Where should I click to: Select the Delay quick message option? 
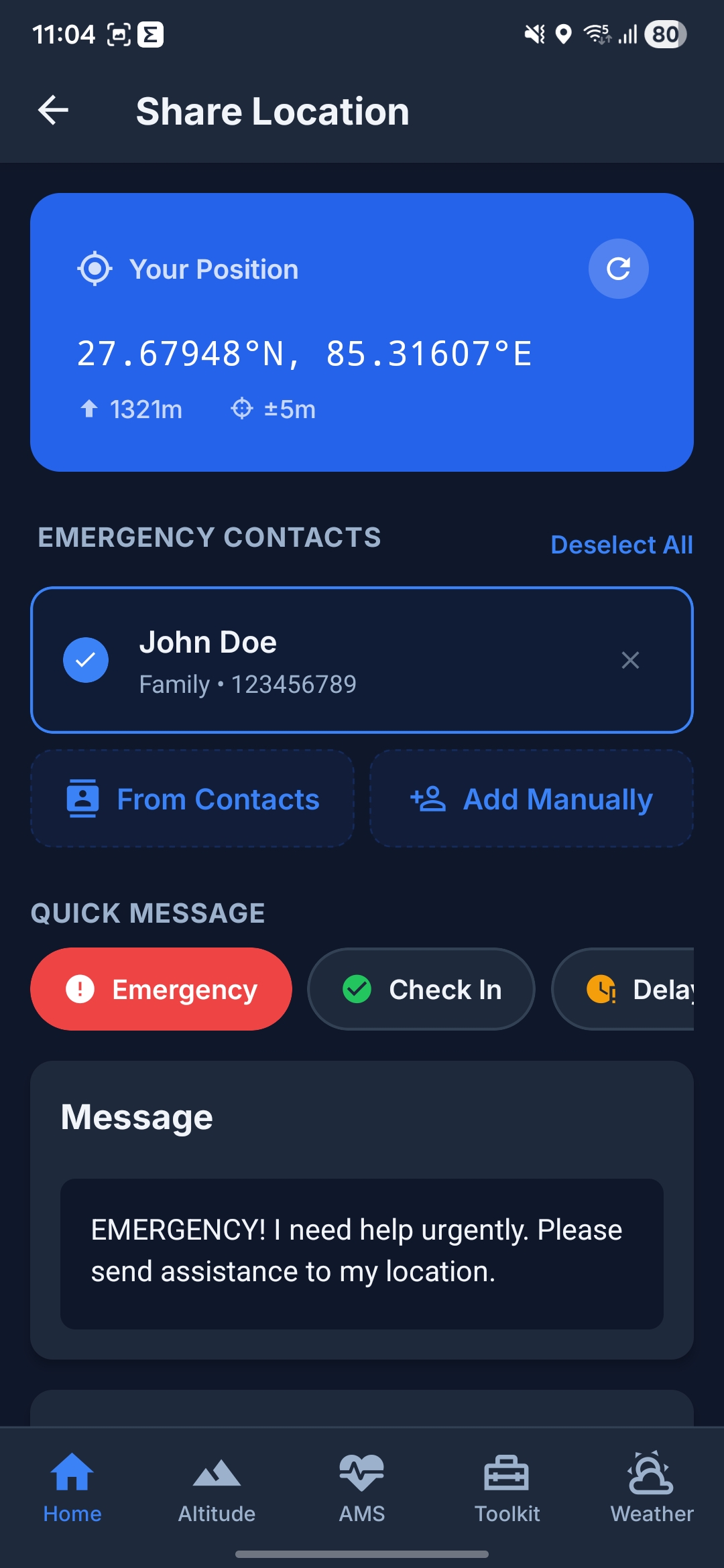click(x=637, y=989)
